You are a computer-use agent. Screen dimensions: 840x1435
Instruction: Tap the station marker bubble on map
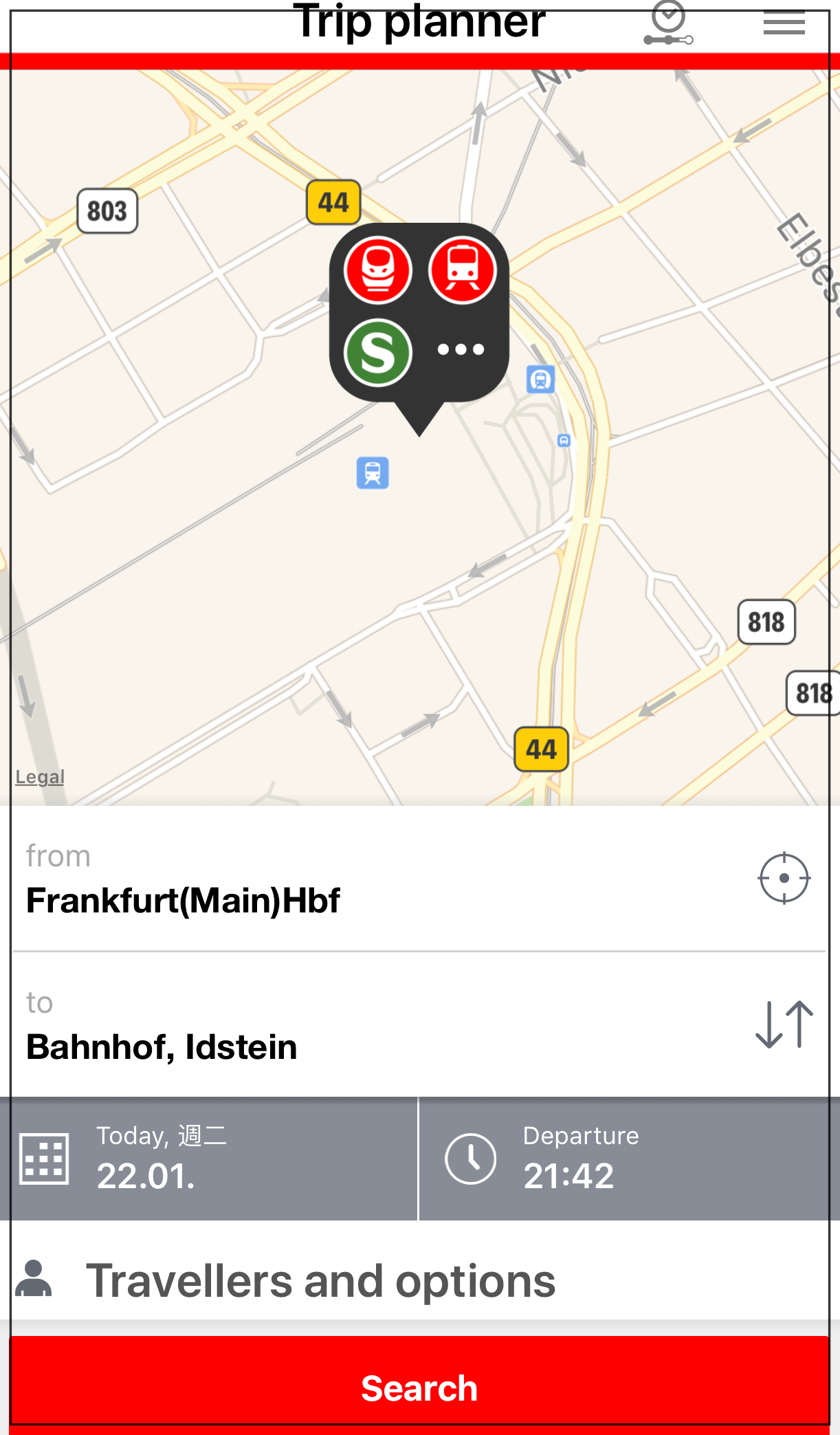tap(419, 313)
